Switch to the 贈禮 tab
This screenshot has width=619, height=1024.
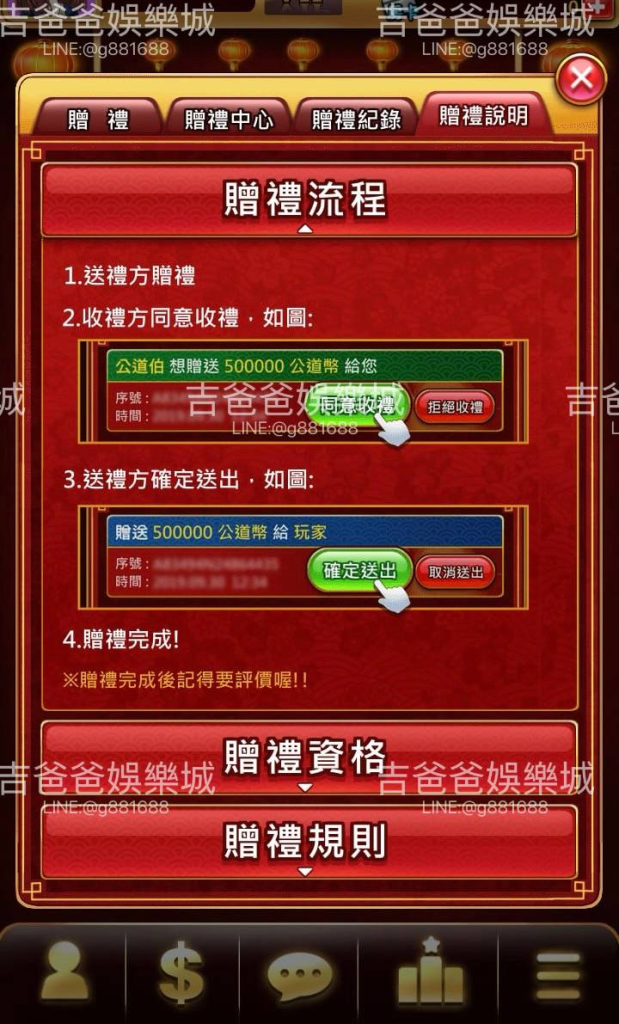point(98,120)
